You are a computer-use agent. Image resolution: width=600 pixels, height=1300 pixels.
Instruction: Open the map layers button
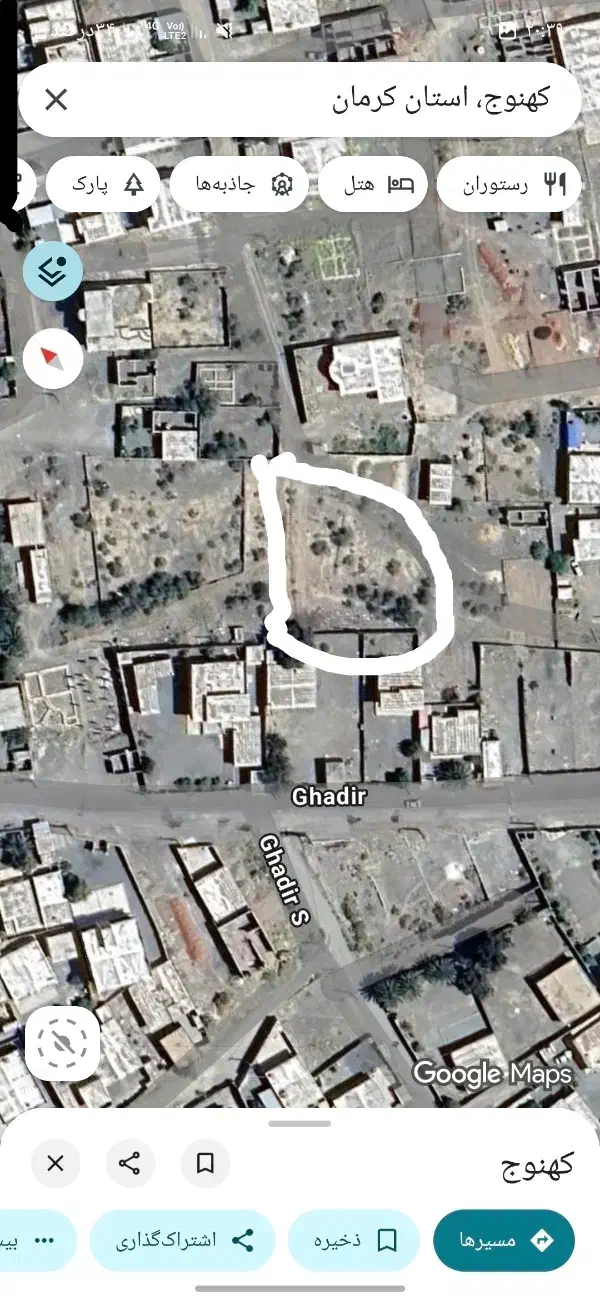[x=52, y=271]
